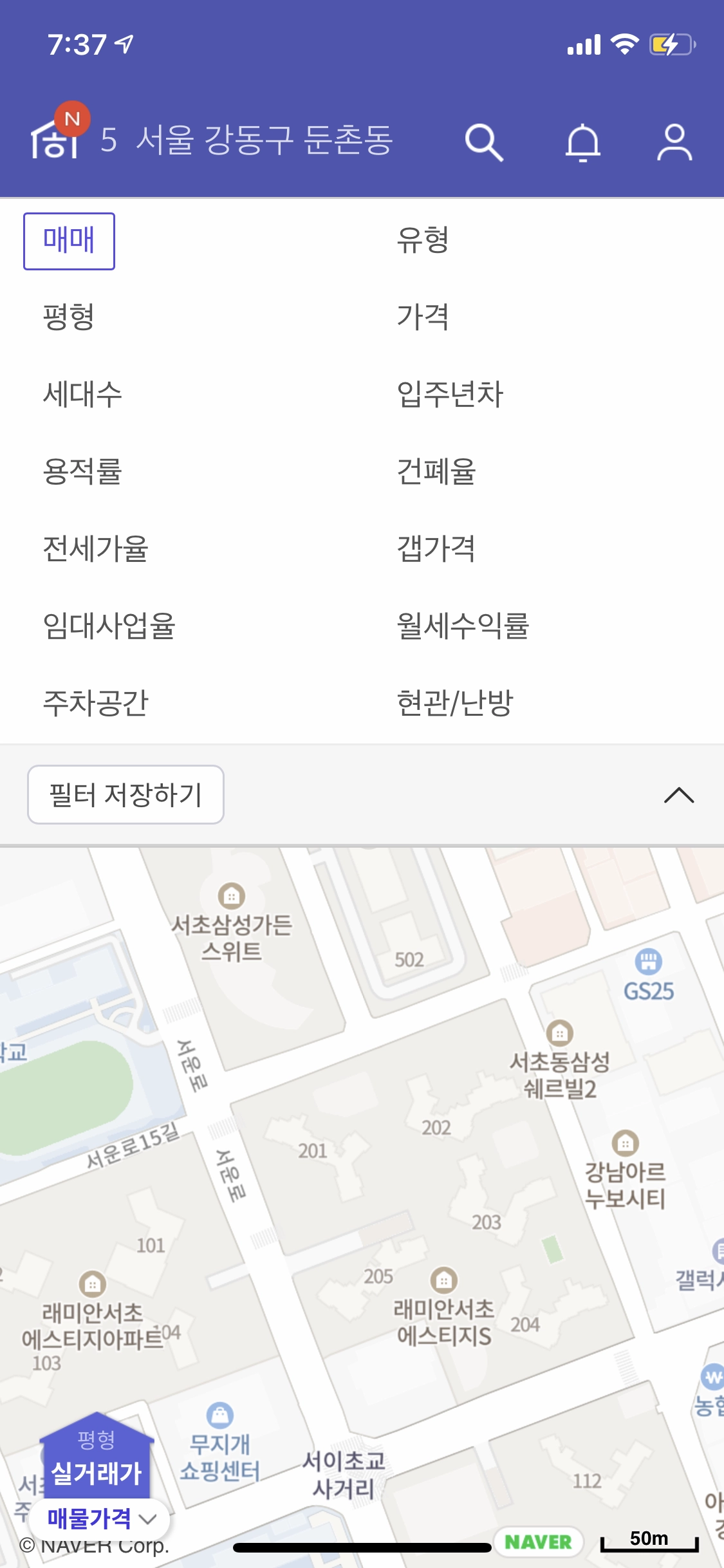Open the 임대사업율 filter

(x=109, y=626)
